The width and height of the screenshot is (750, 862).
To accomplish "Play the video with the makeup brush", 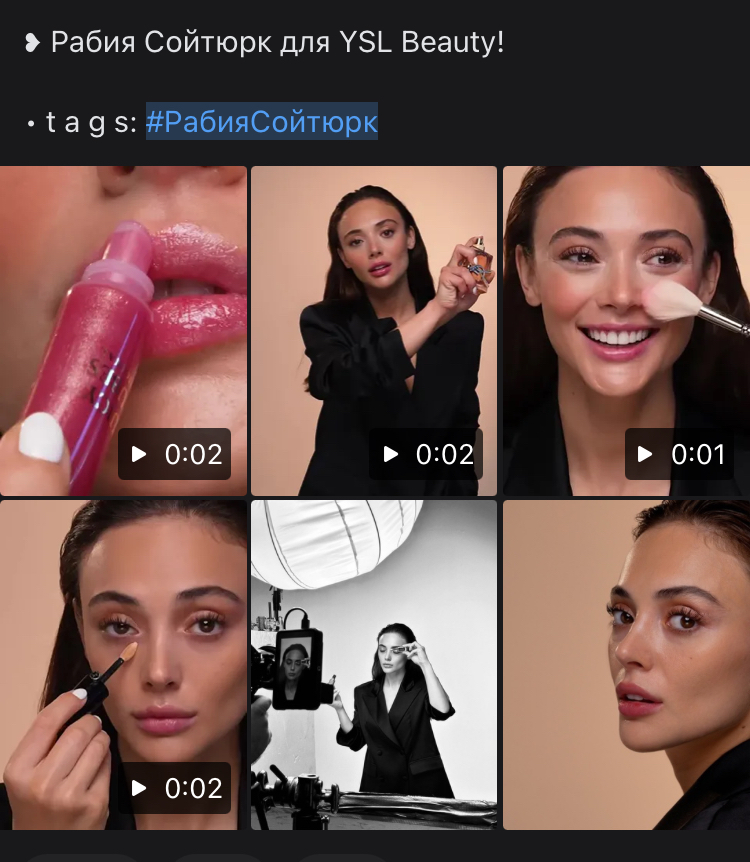I will coord(626,330).
